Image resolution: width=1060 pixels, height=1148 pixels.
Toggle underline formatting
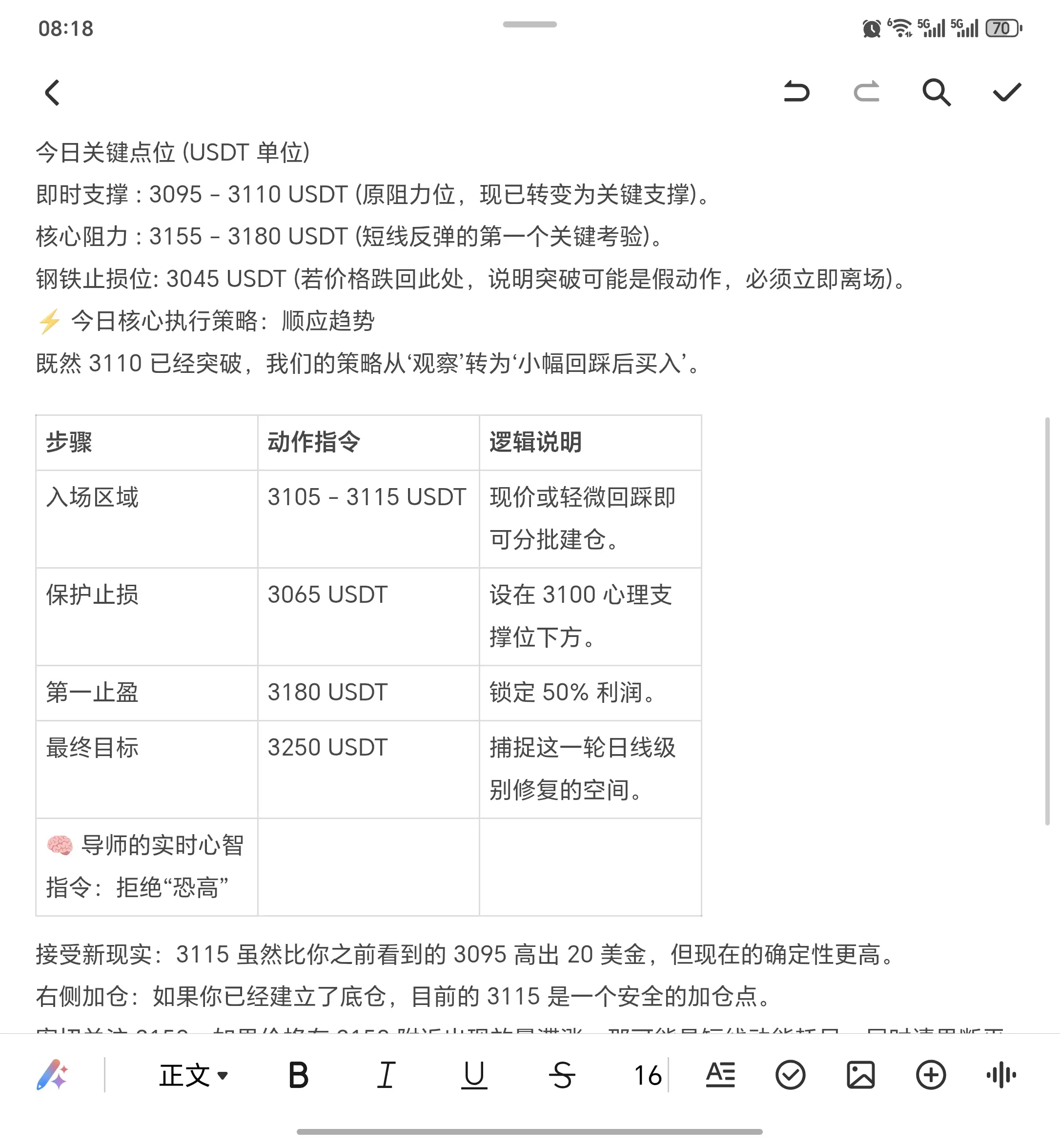[x=472, y=1075]
